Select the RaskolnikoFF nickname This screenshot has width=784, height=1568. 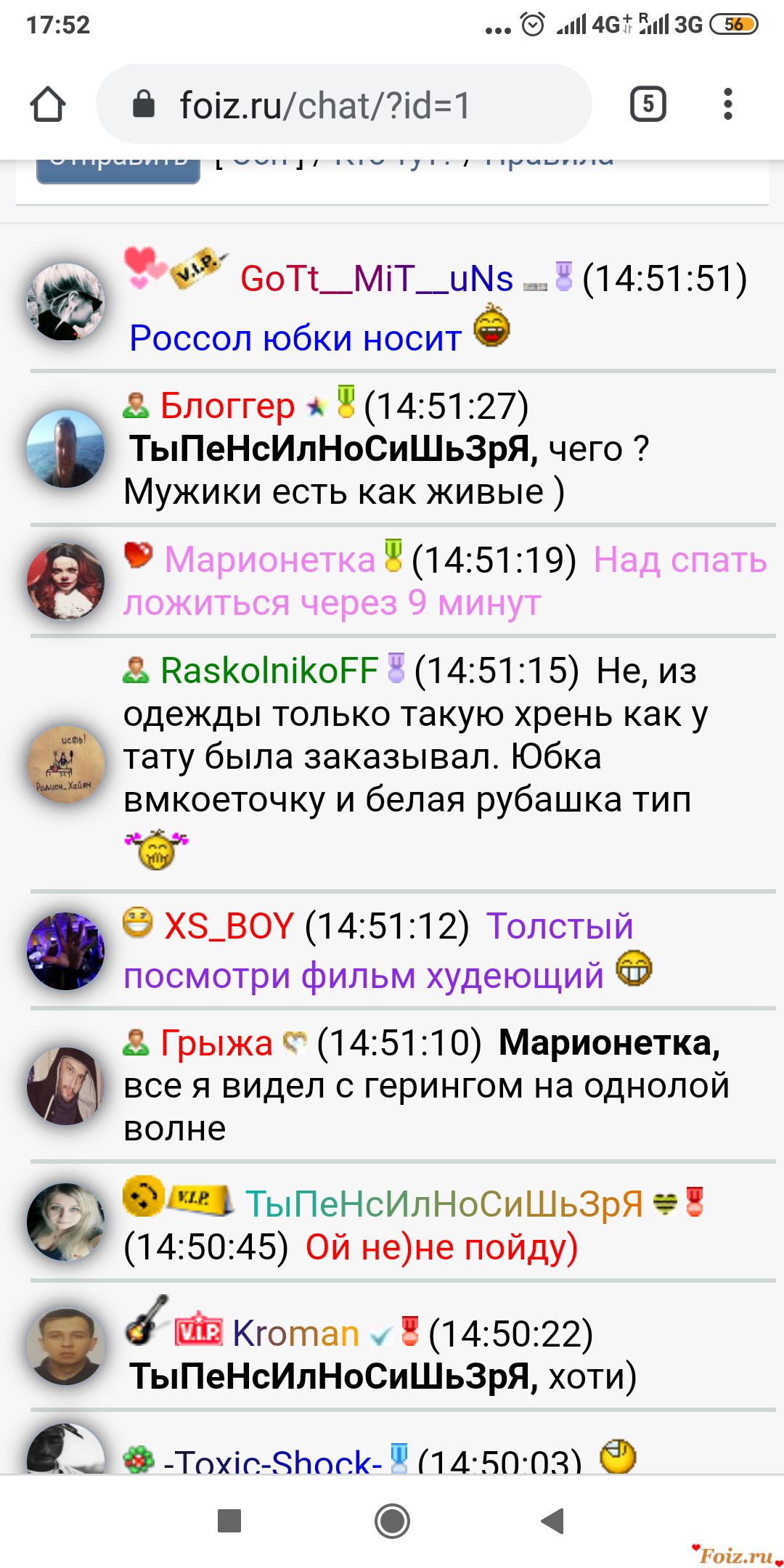[269, 670]
